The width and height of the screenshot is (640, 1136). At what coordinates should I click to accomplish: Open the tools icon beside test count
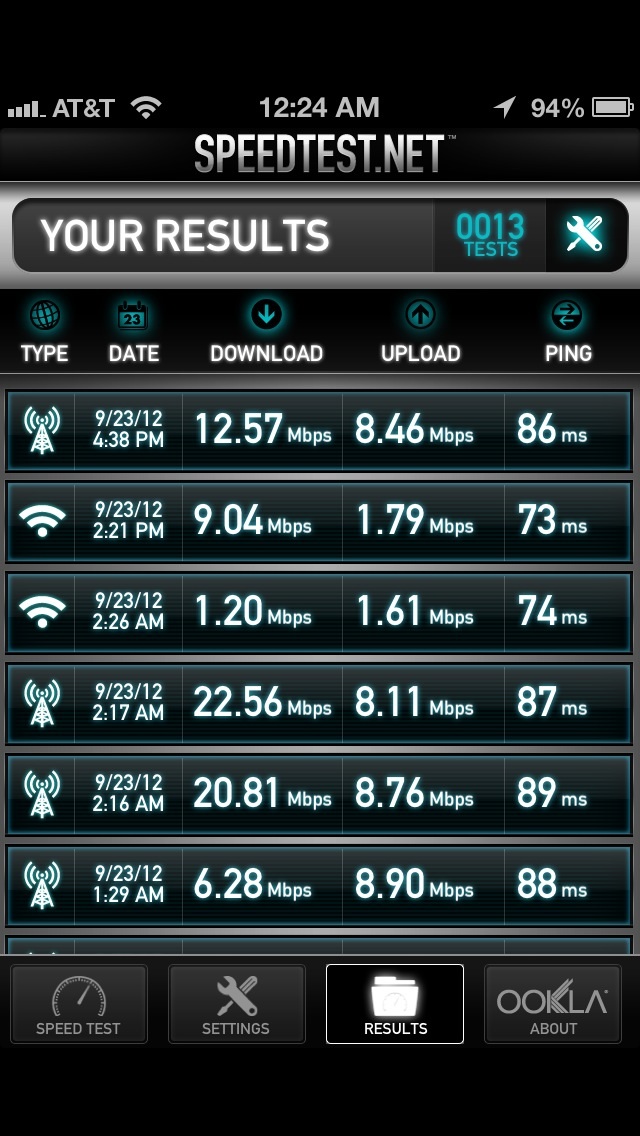click(584, 235)
